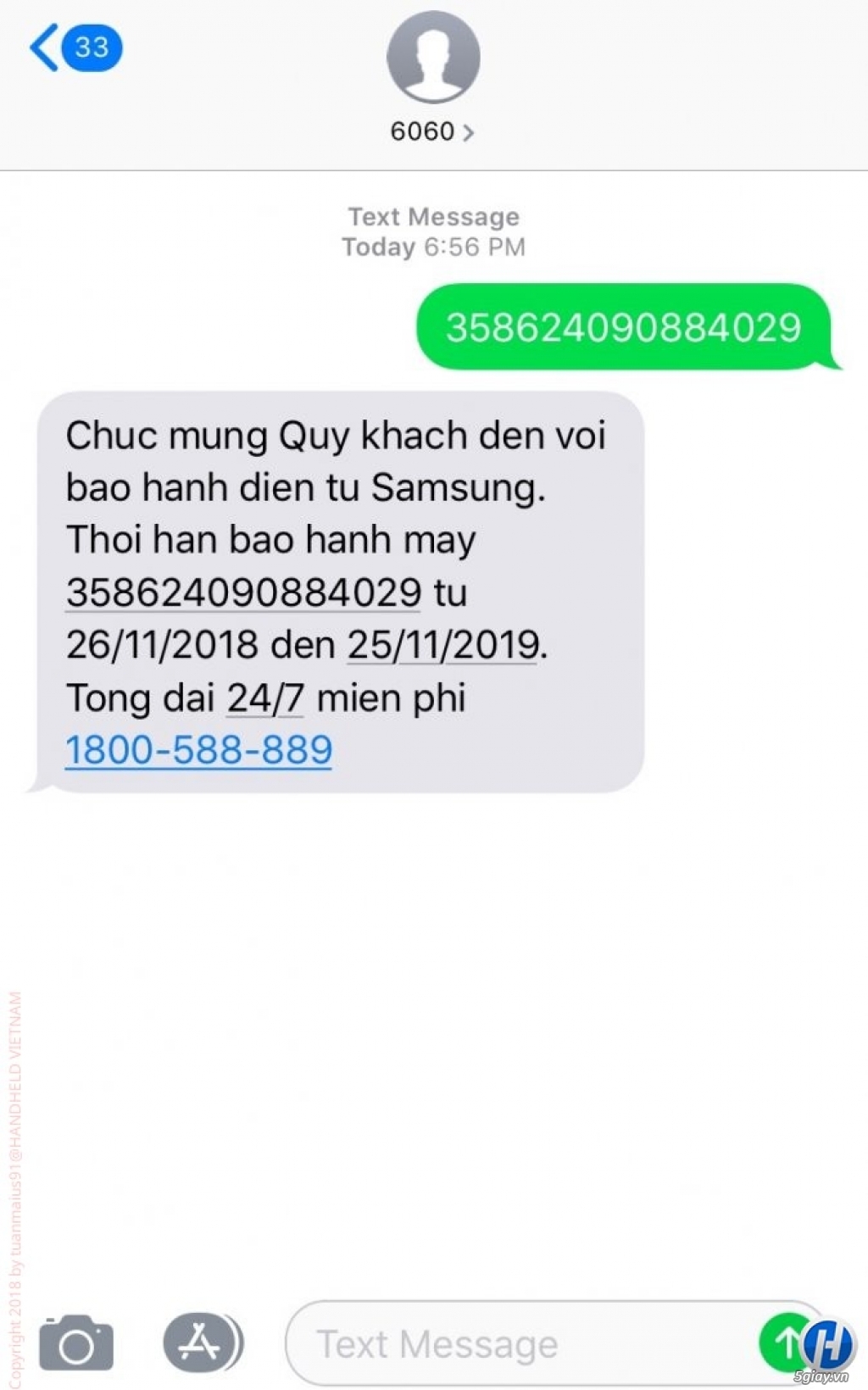This screenshot has width=868, height=1390.
Task: Tap the underlined IMEI number 358624090884029
Action: pos(244,592)
